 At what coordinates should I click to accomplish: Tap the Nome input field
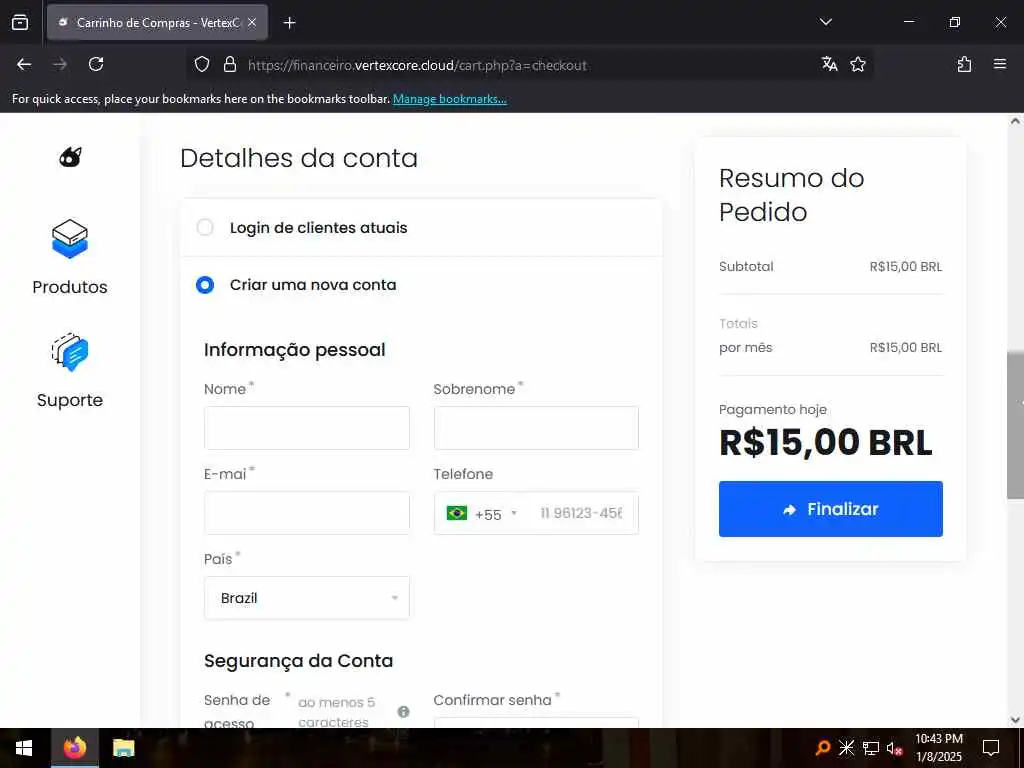click(306, 428)
